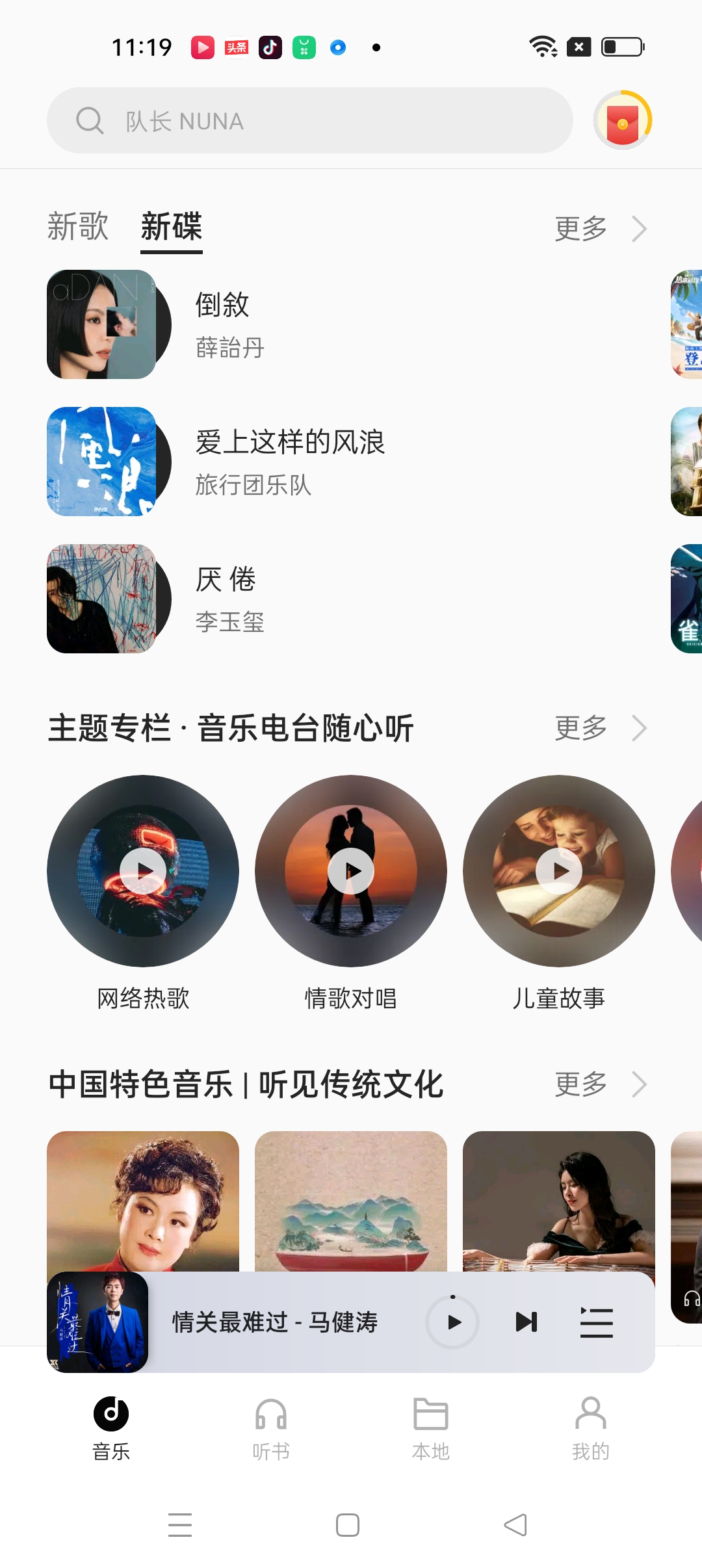Viewport: 702px width, 1568px height.
Task: Skip to the next track
Action: (526, 1322)
